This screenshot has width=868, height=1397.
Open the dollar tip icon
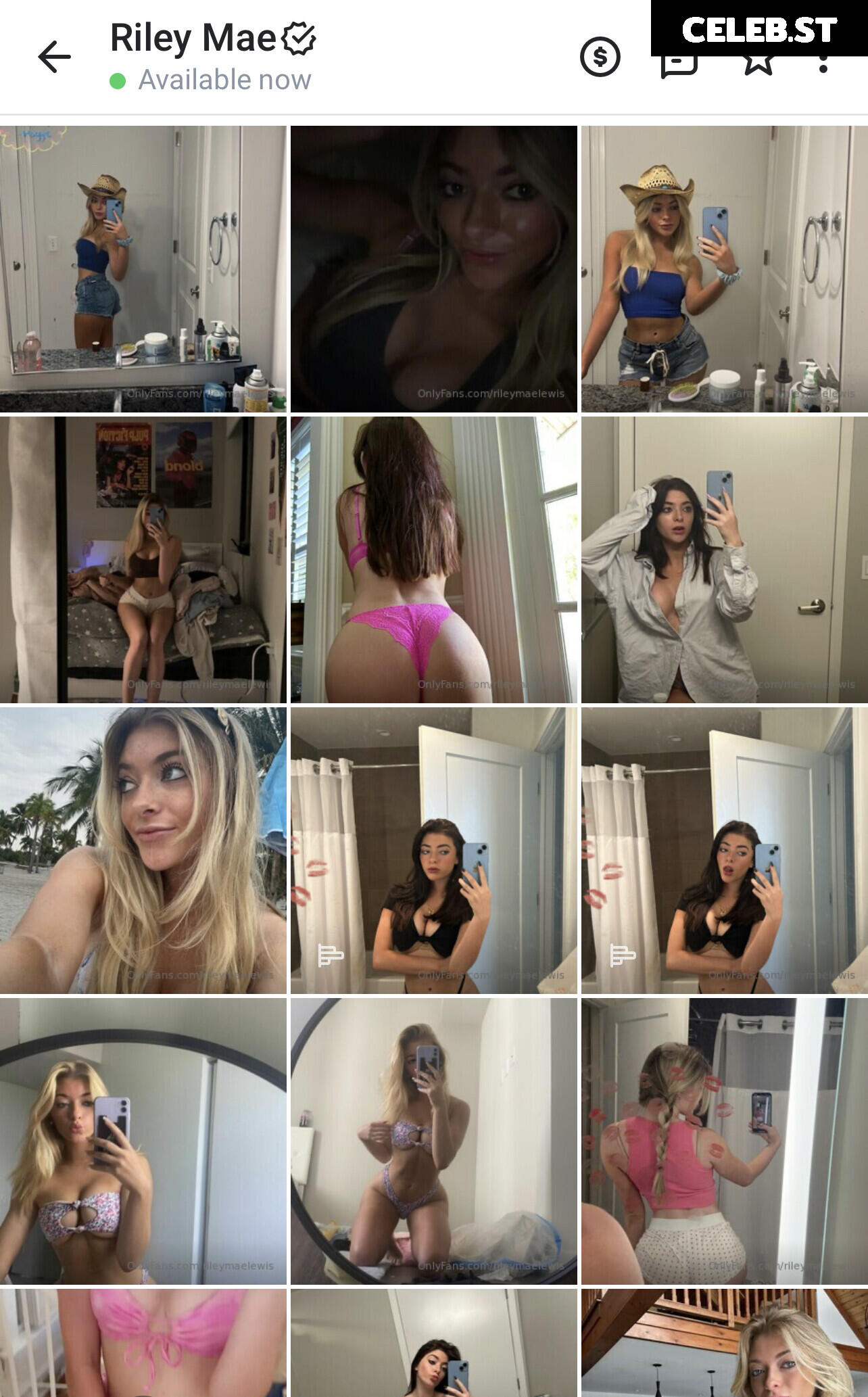pos(600,57)
